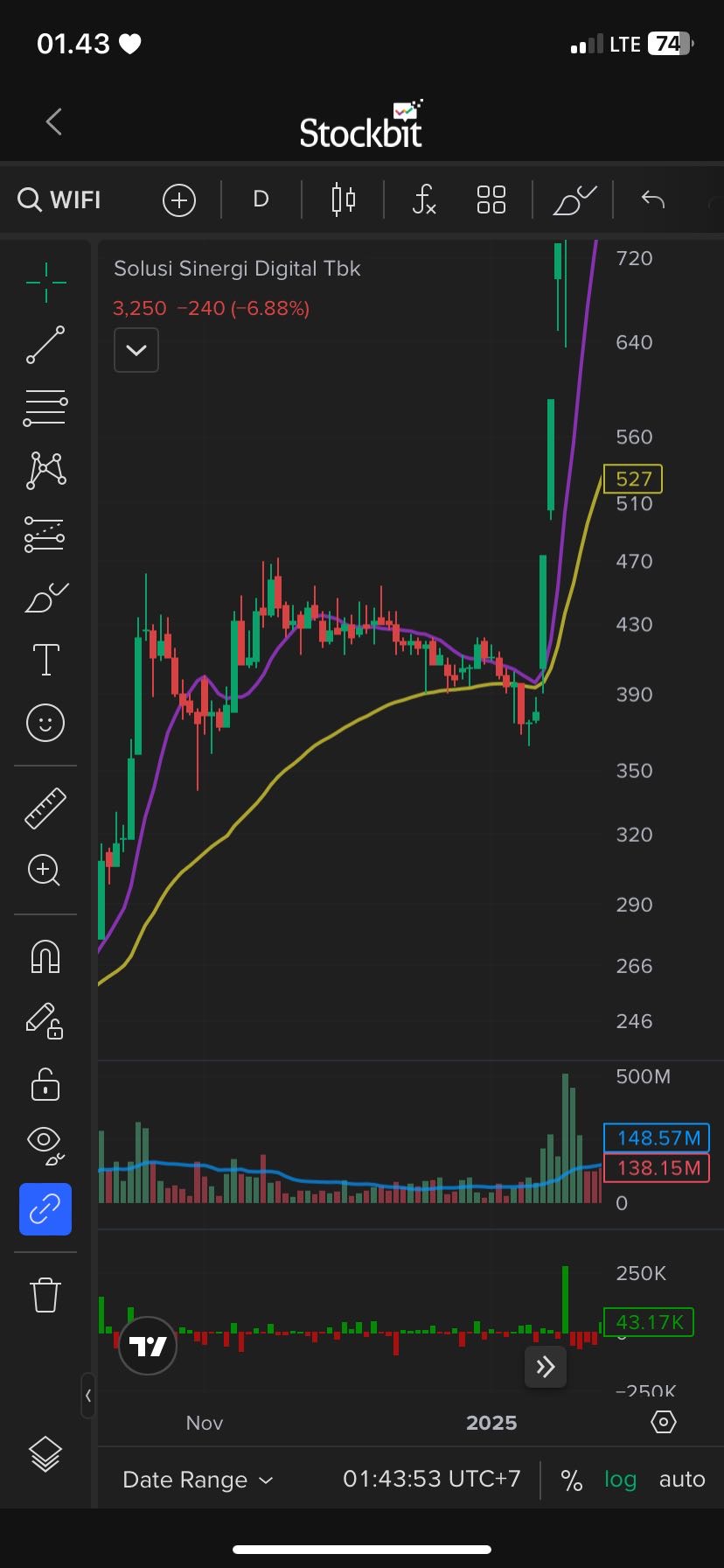724x1568 pixels.
Task: Open the candlestick chart style menu
Action: tap(344, 199)
